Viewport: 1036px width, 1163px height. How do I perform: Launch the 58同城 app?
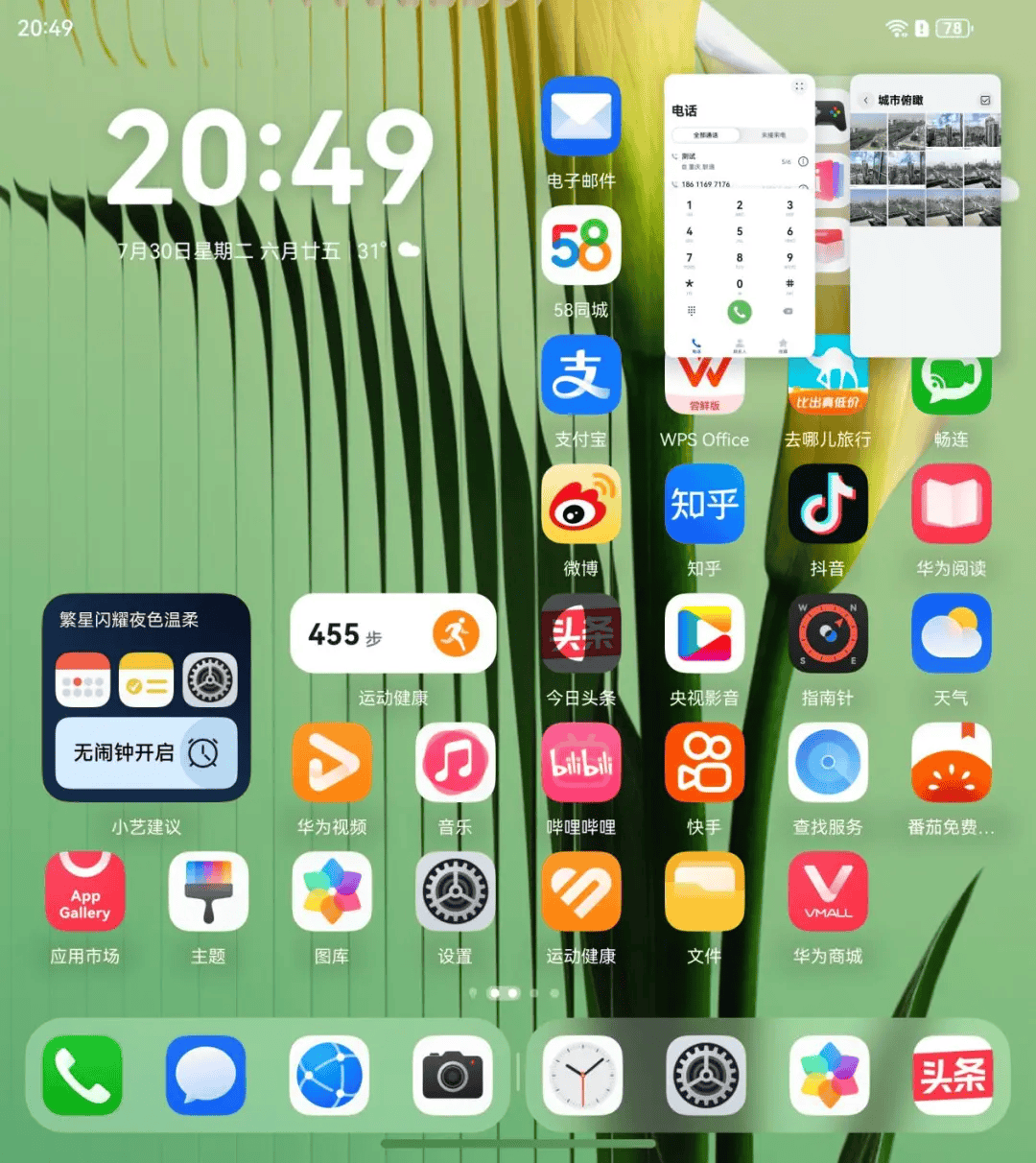coord(580,246)
